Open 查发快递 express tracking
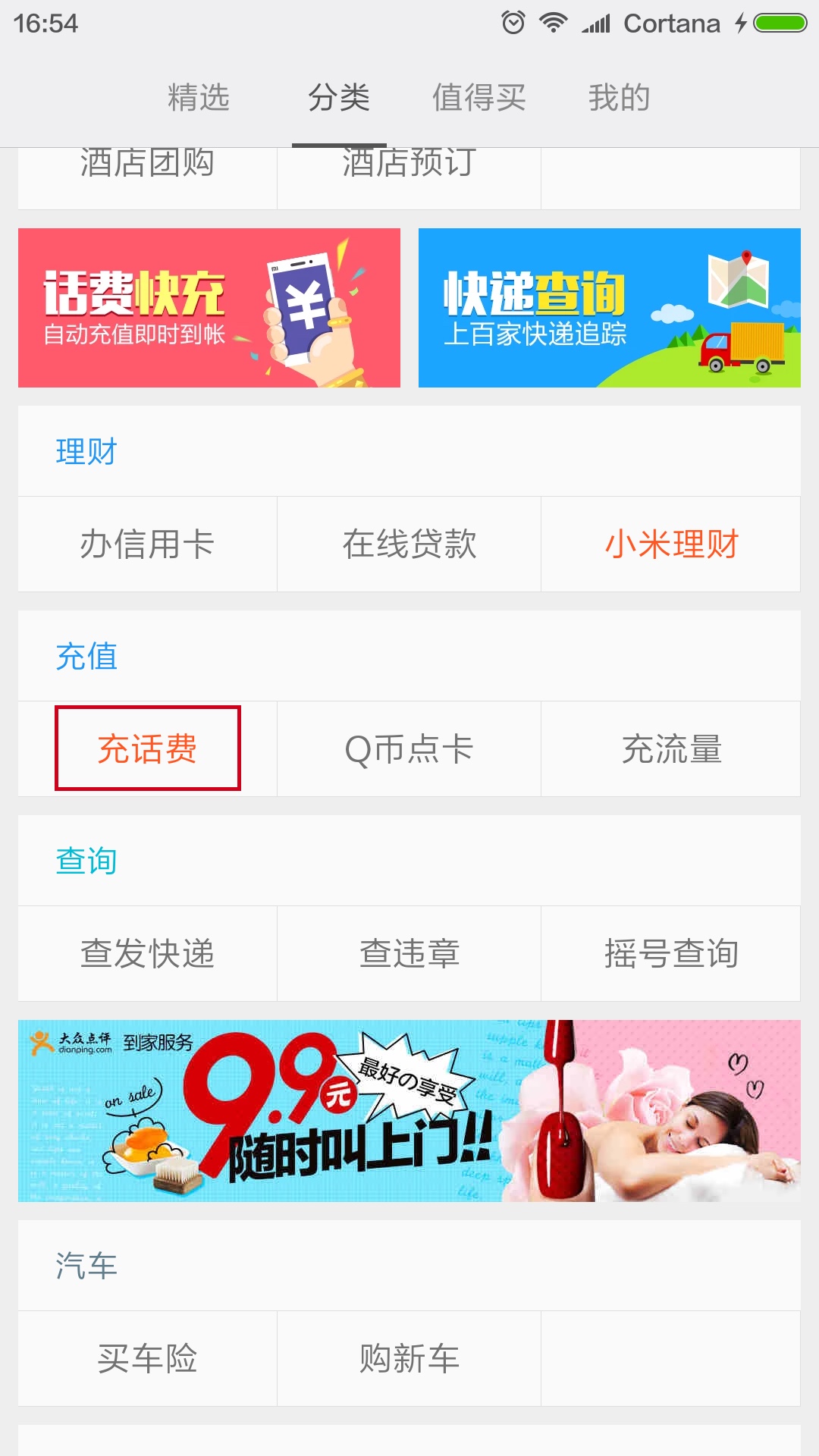 pos(146,954)
